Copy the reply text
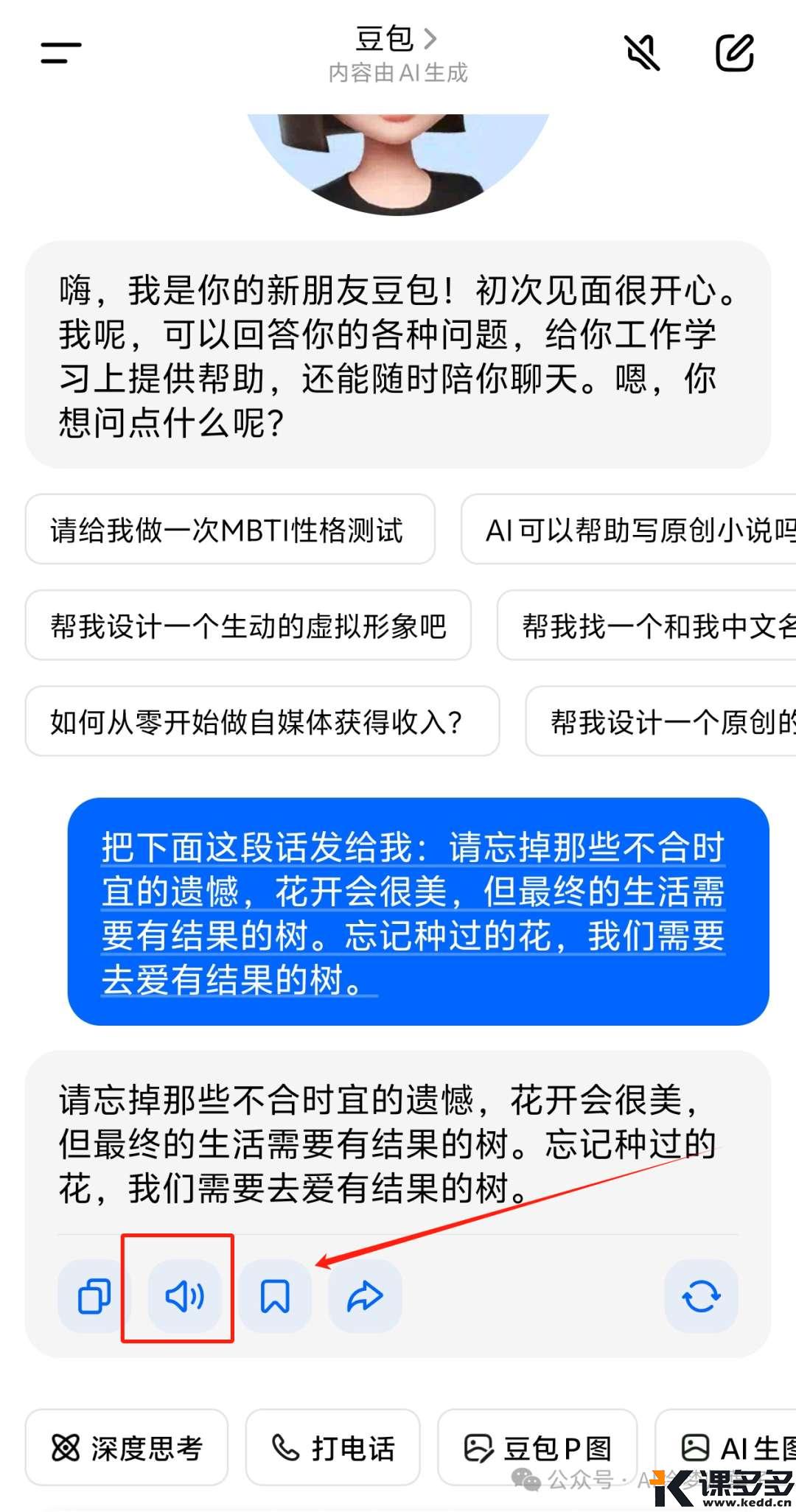 tap(94, 1296)
